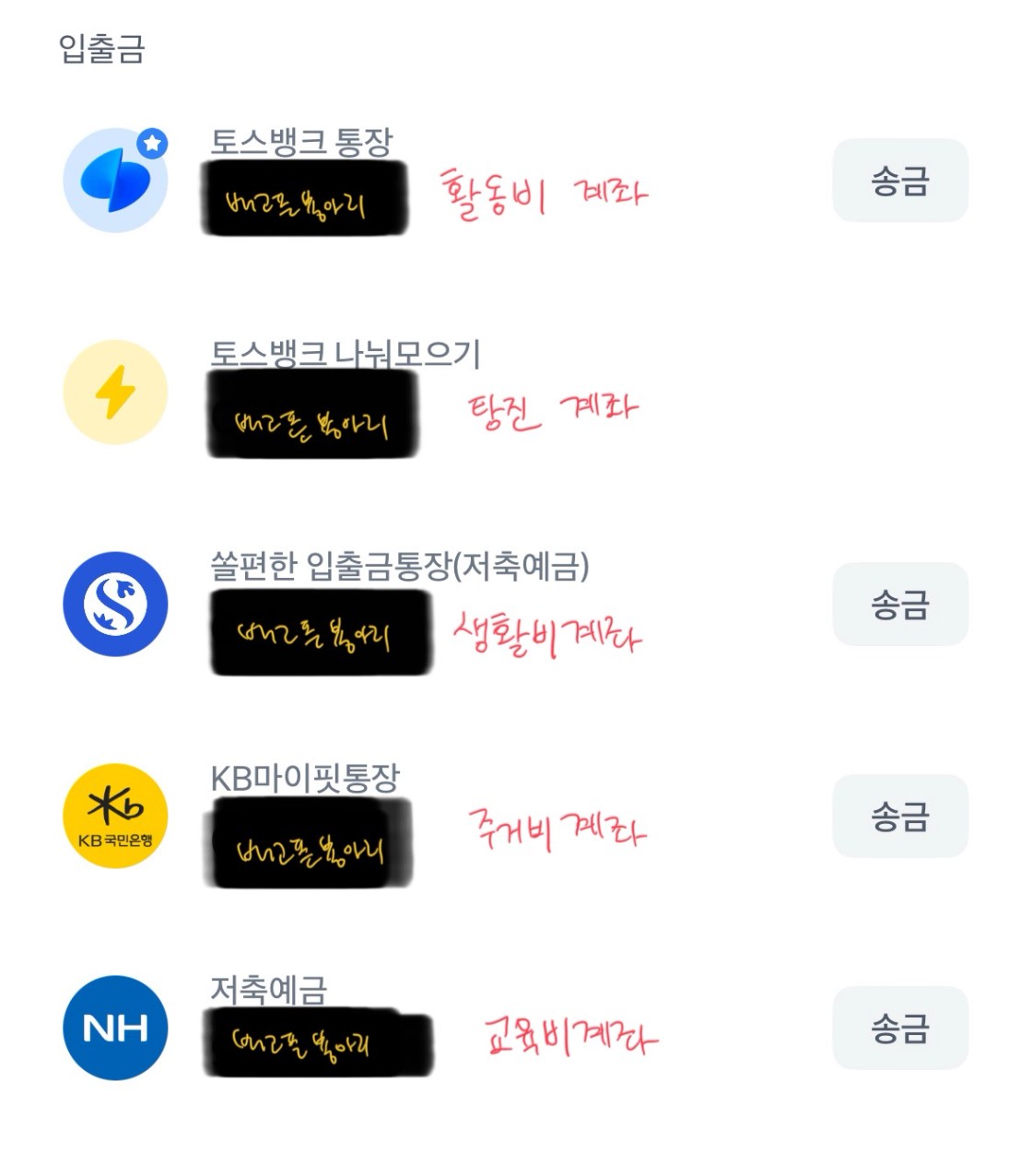Tap 송금 for 토스뱅크 통장
This screenshot has height=1176, width=1032.
tap(899, 181)
